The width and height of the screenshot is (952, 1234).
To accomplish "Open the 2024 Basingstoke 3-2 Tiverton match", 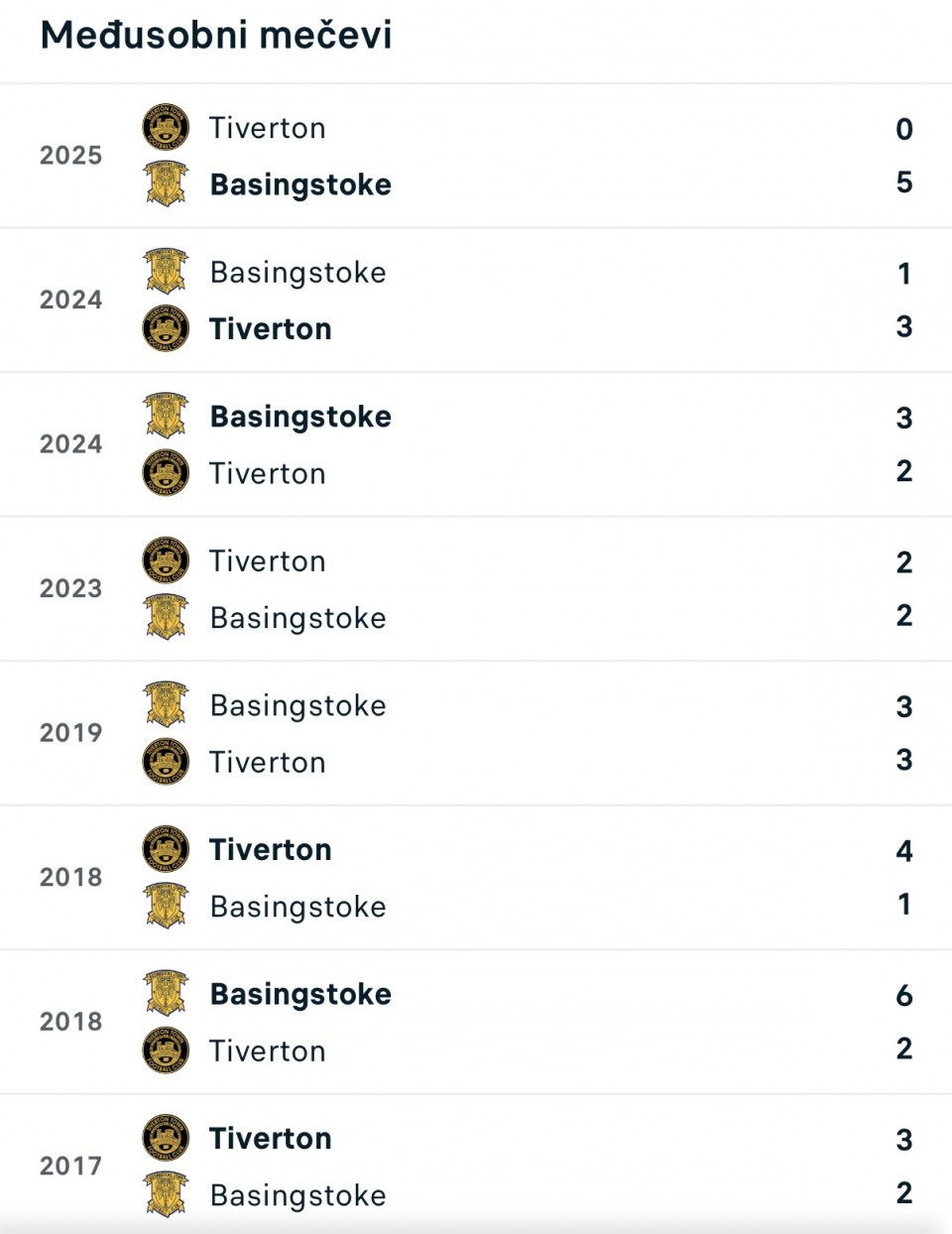I will 476,444.
